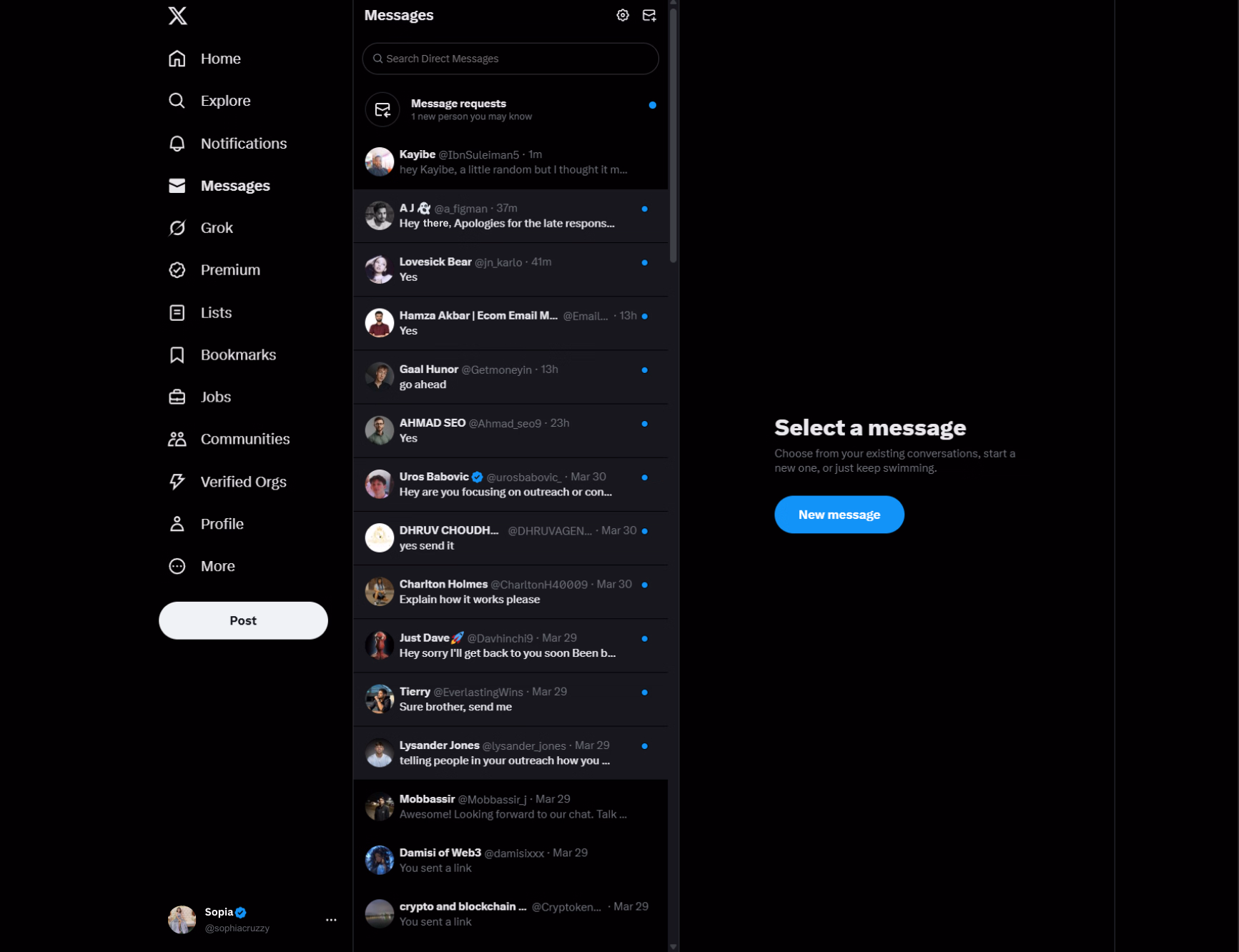Open the conversation with Kayibe
Screen dimensions: 1239x952
click(x=510, y=162)
